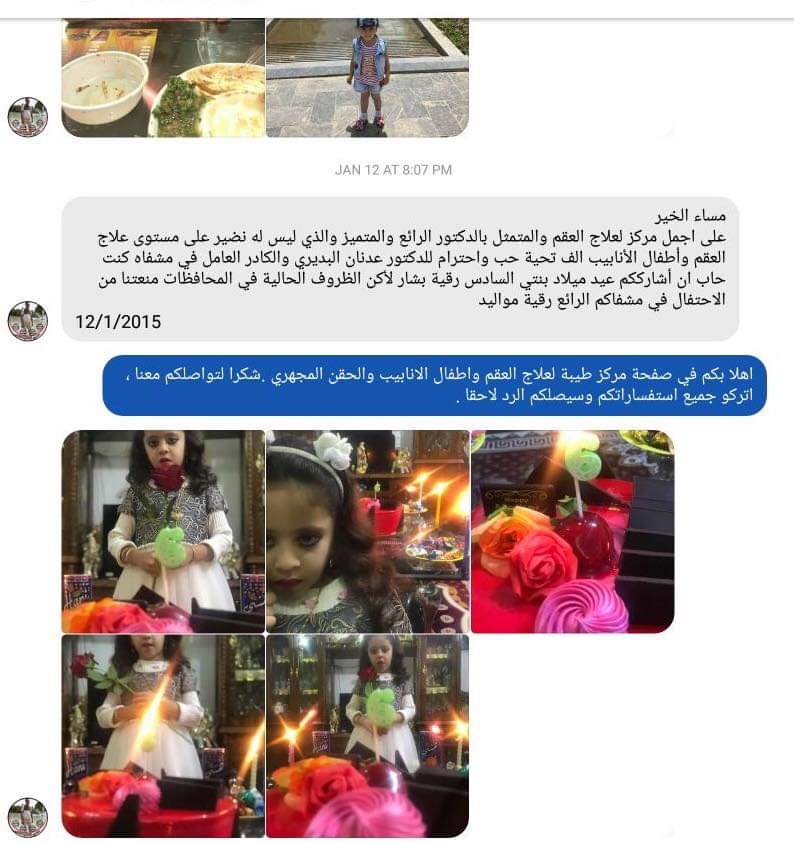Open the photo of child standing on pavement
Image resolution: width=794 pixels, height=844 pixels.
[367, 77]
